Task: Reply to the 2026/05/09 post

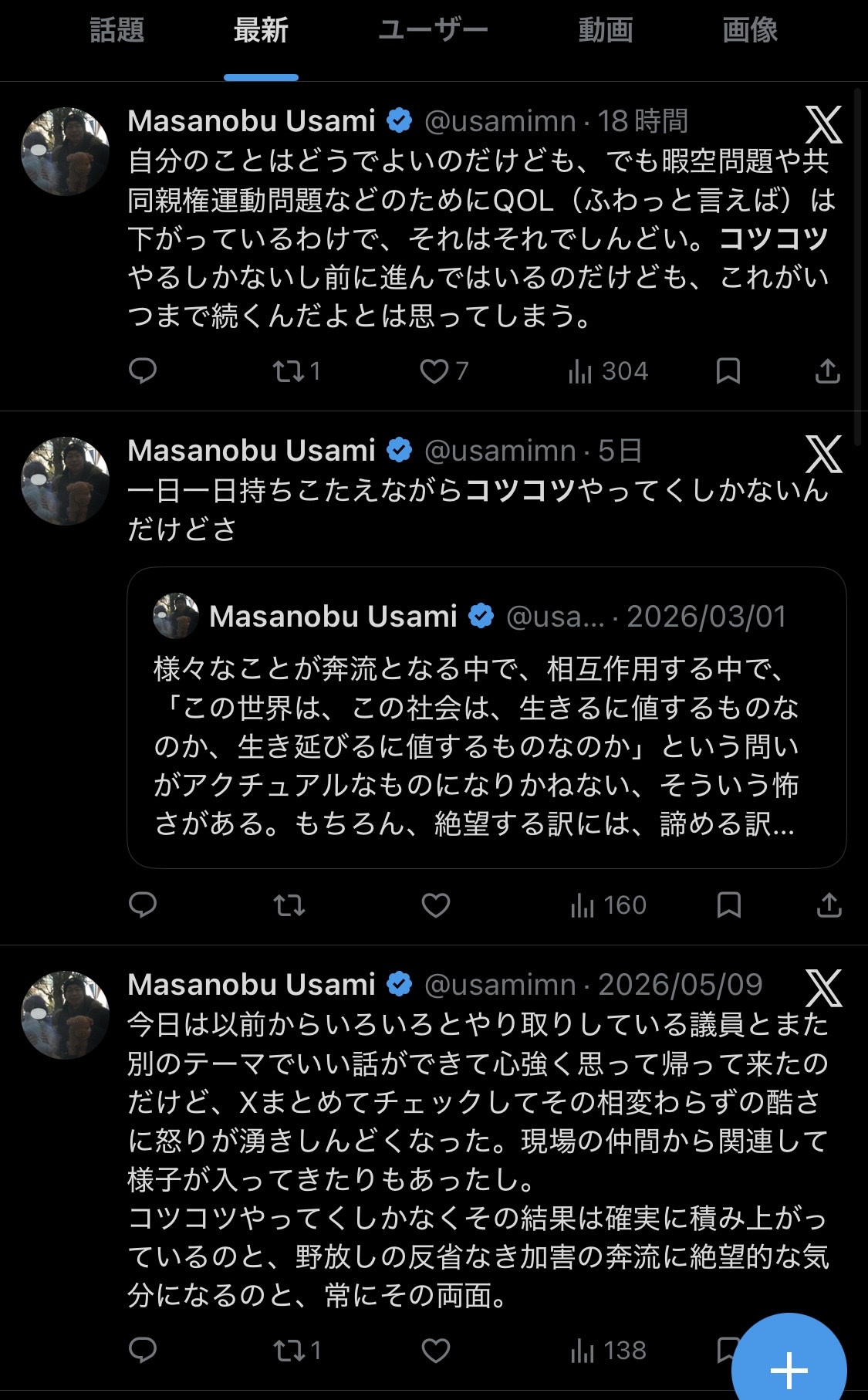Action: 143,1351
